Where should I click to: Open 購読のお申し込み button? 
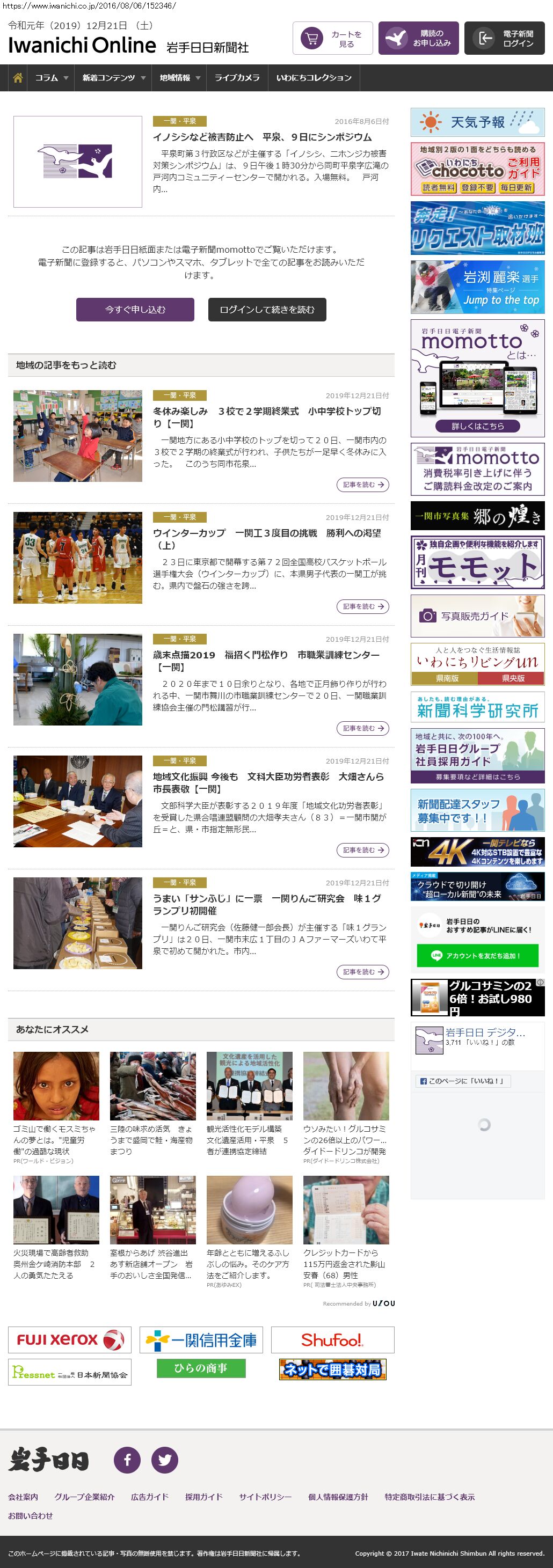click(417, 38)
